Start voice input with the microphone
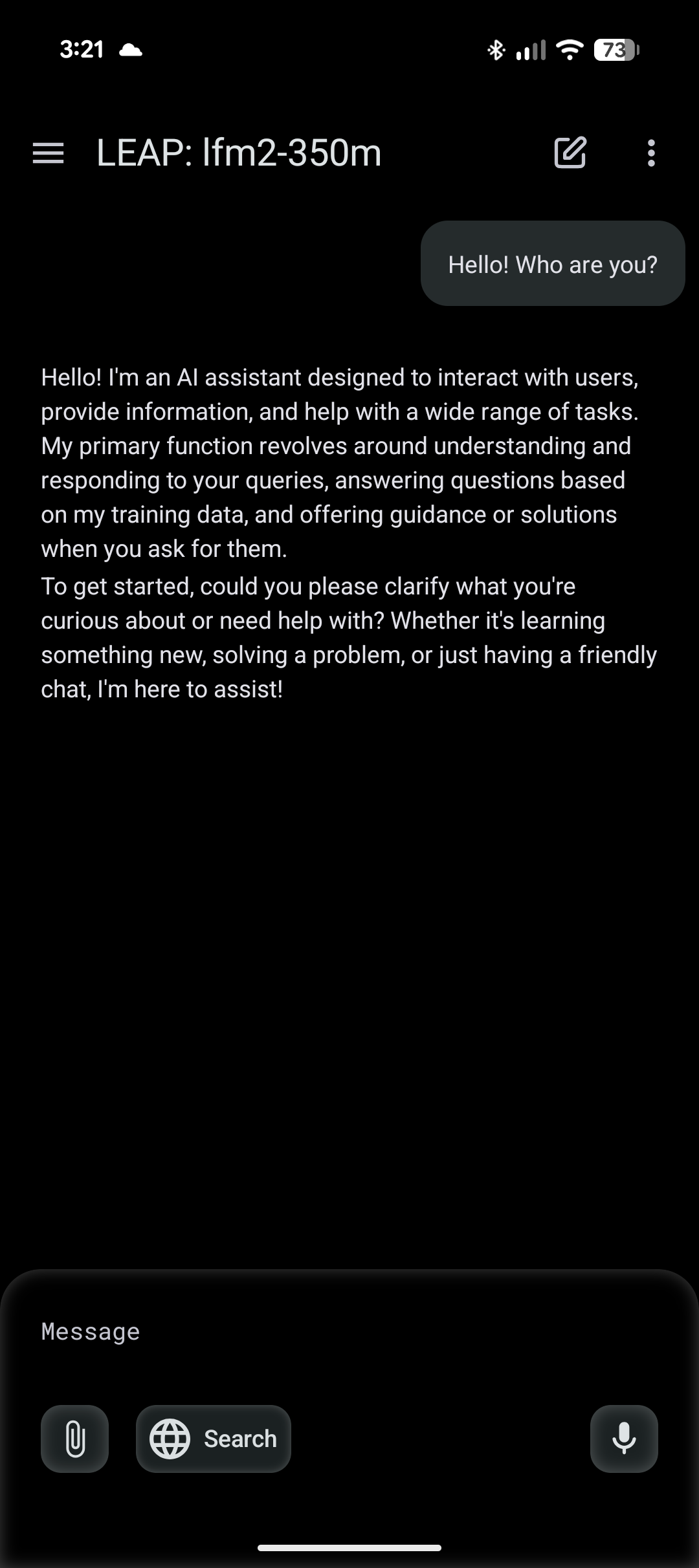Screen dimensions: 699x1568 point(624,1439)
